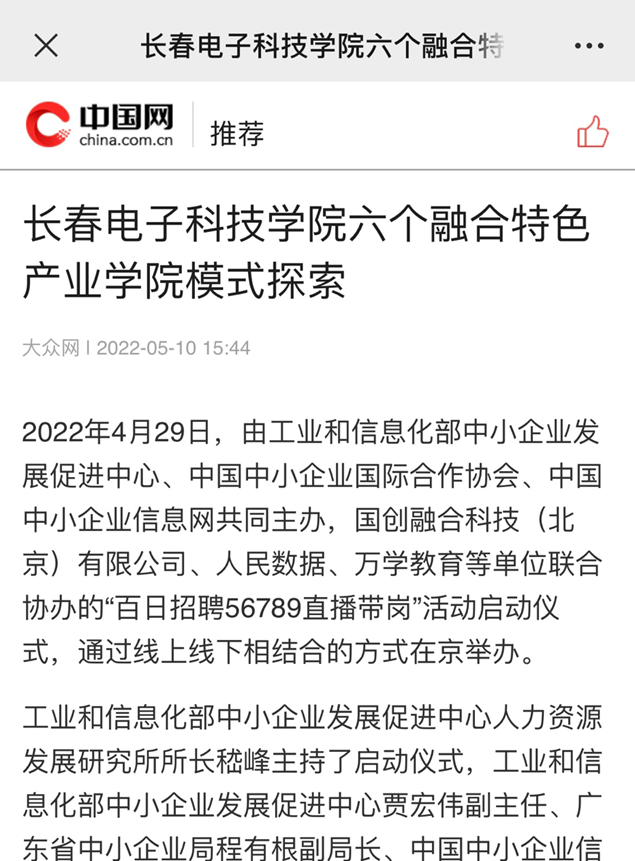Go to the 中国网 homepage

tap(100, 126)
